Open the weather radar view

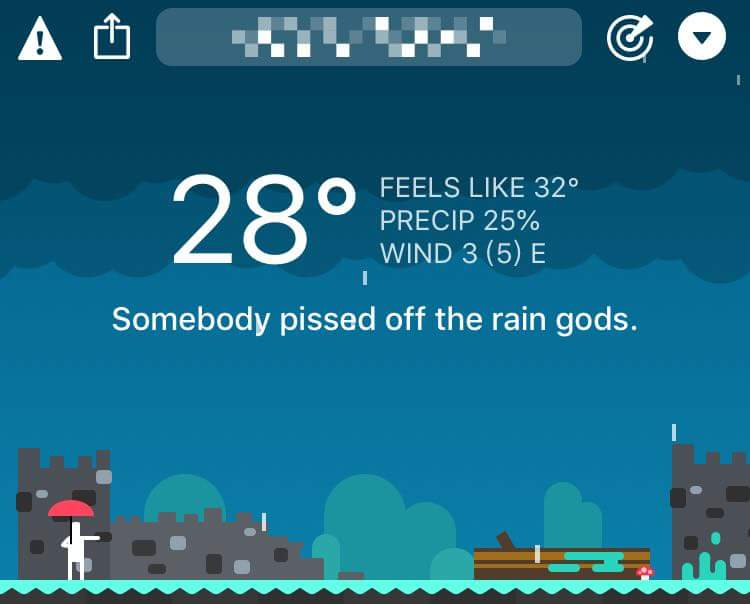[x=630, y=38]
